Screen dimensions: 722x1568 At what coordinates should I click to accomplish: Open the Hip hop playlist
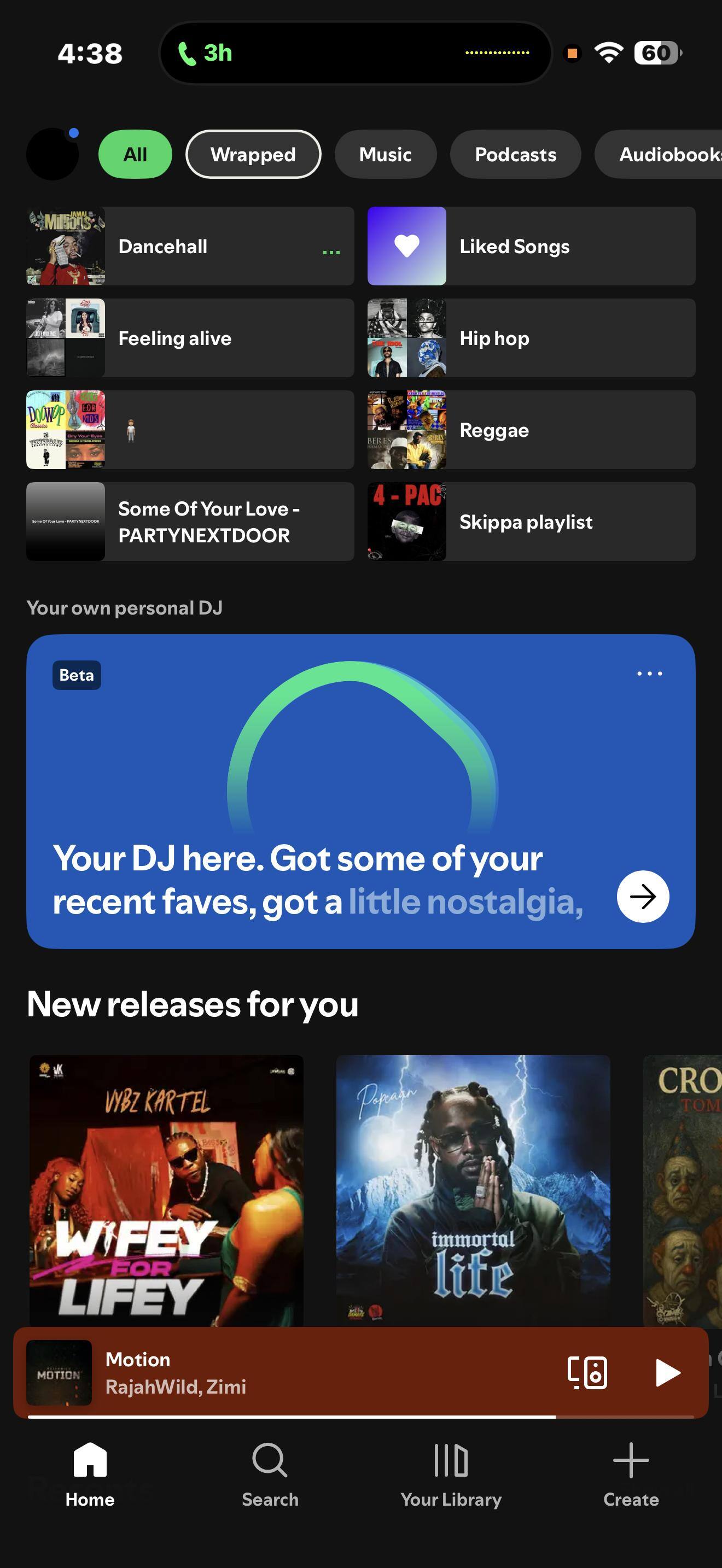531,338
